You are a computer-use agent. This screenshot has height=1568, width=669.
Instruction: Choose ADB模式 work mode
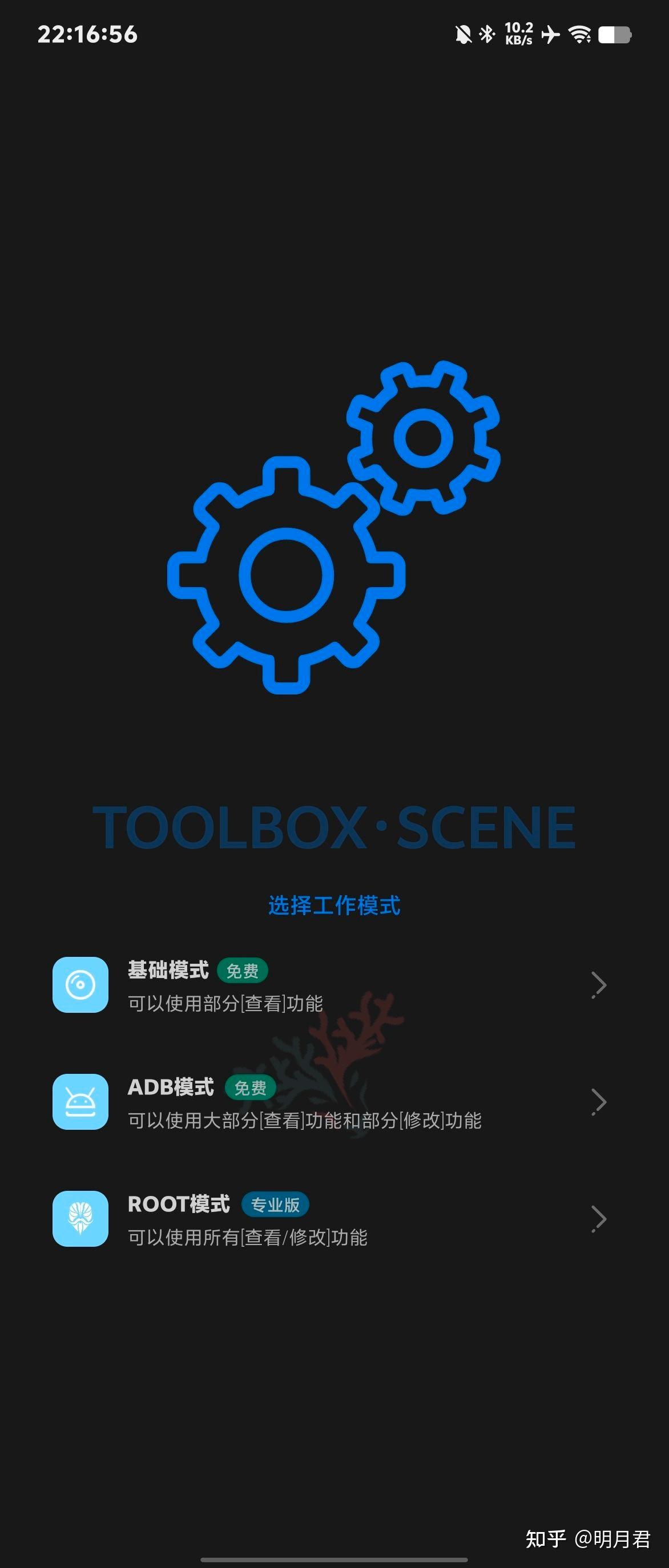pyautogui.click(x=329, y=1102)
